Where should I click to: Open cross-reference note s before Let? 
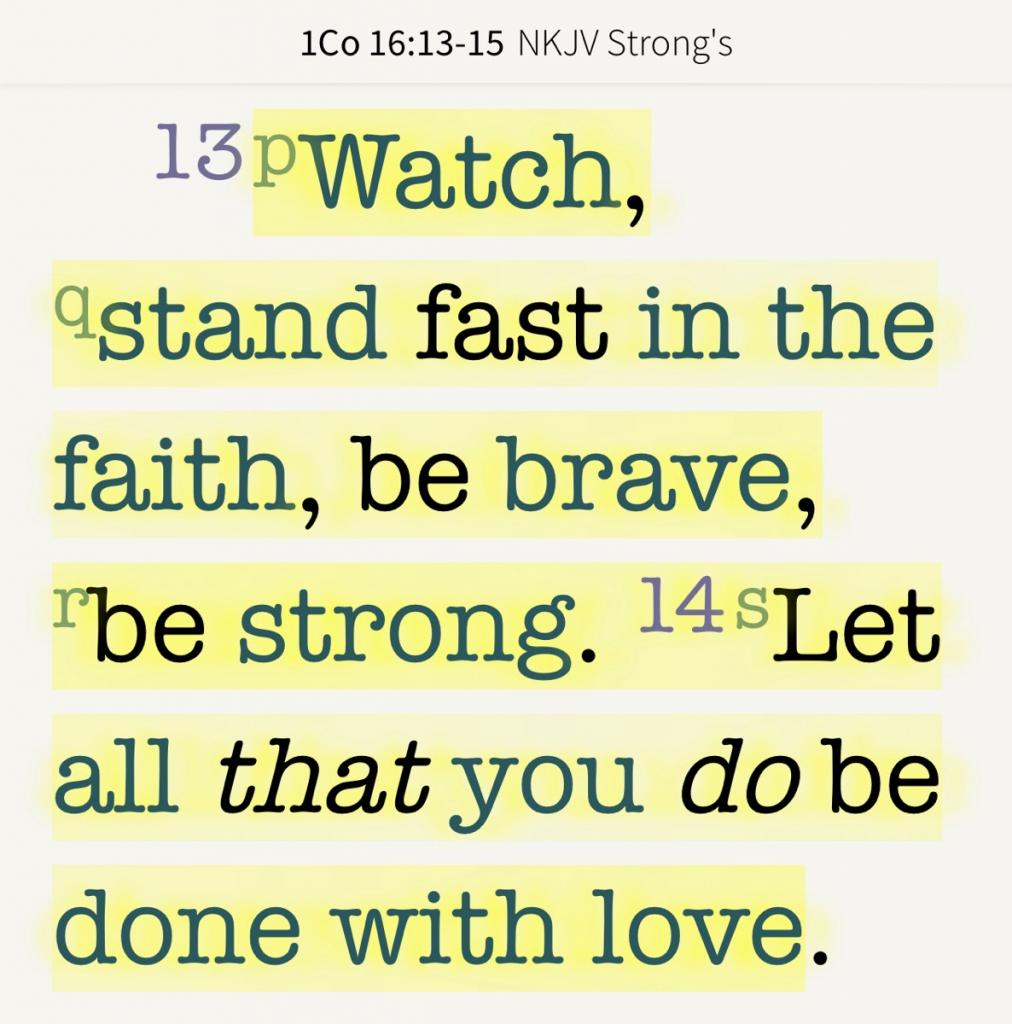[752, 607]
